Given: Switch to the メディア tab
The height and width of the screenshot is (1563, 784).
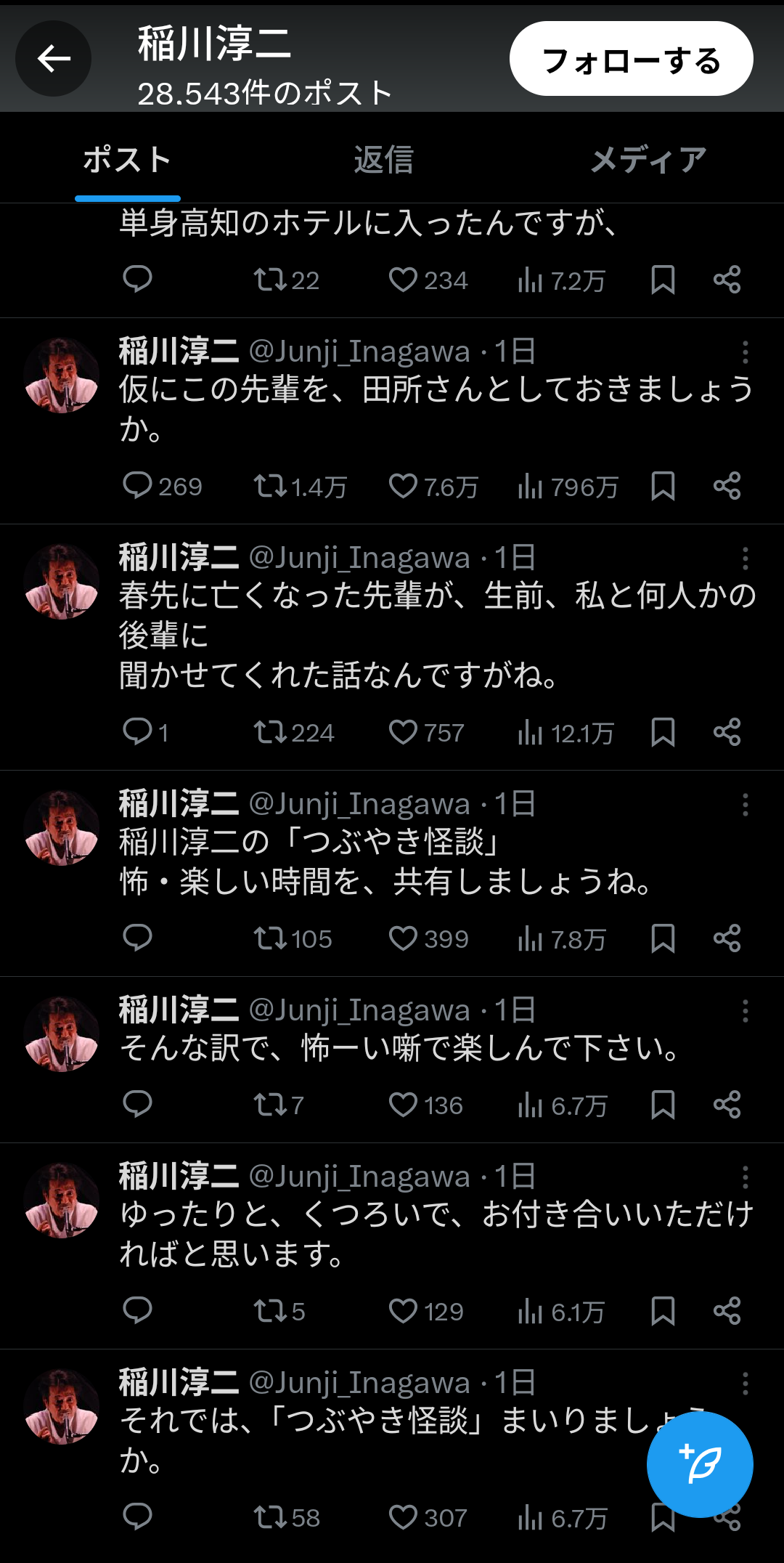Looking at the screenshot, I should coord(648,160).
